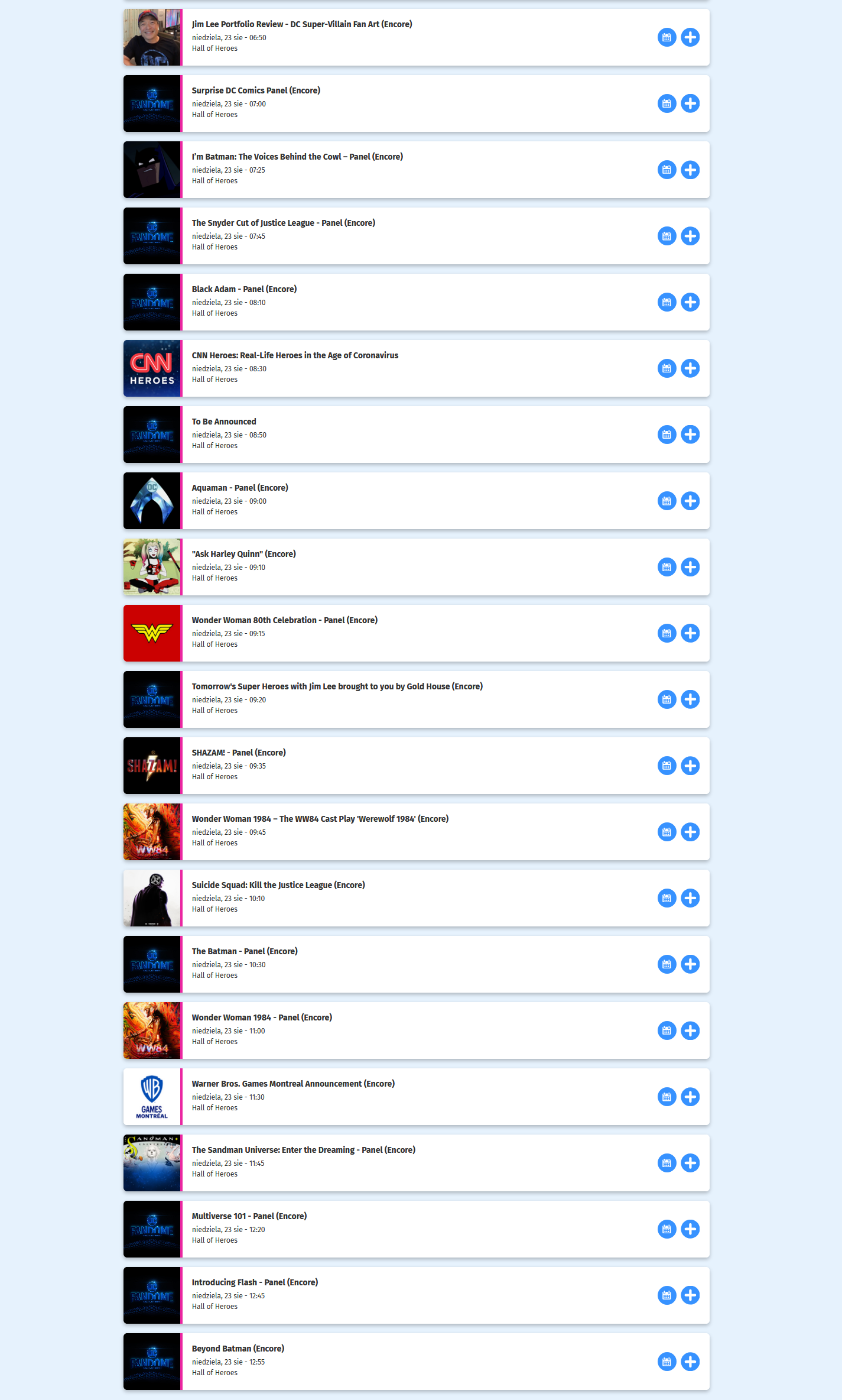
Task: Tap the plus icon for Snyder Cut panel
Action: pyautogui.click(x=690, y=236)
